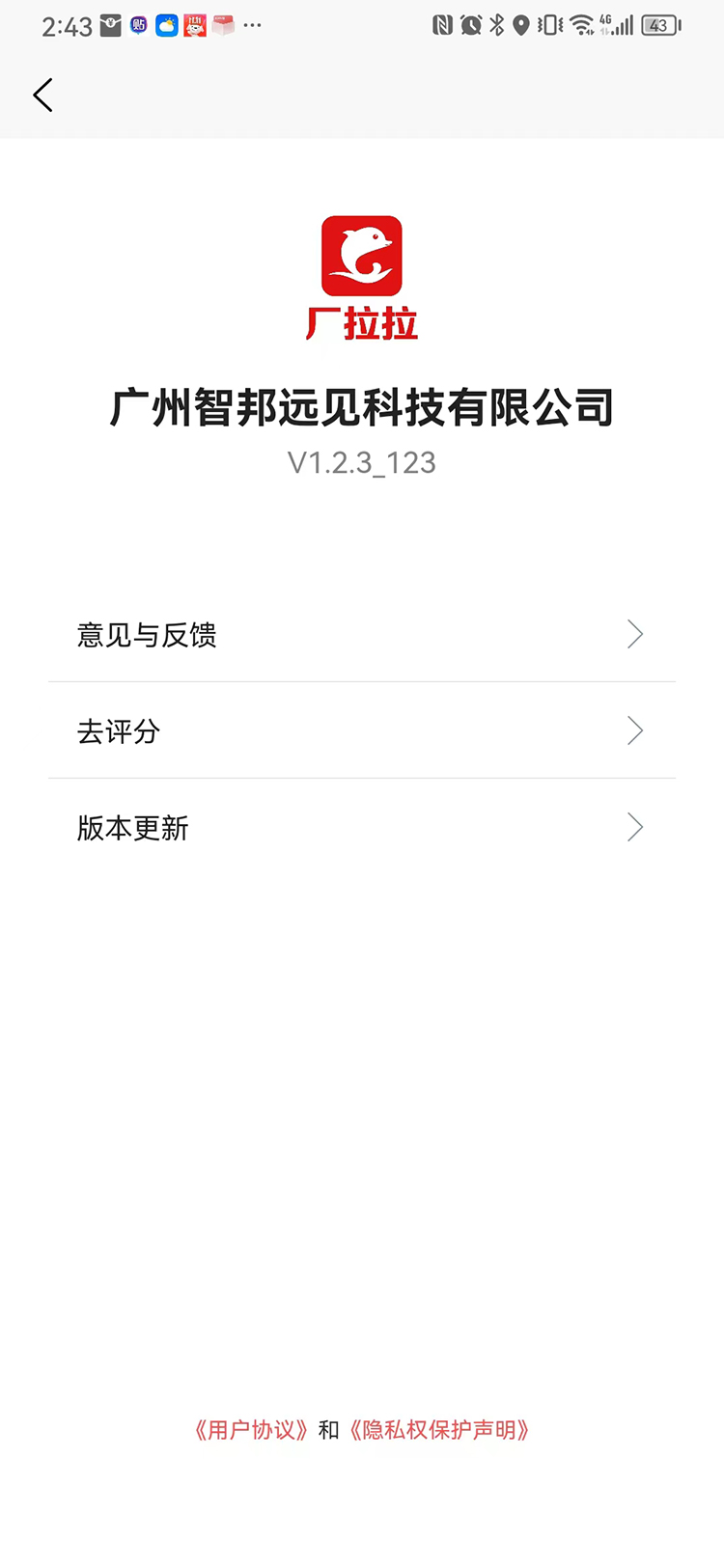Viewport: 724px width, 1568px height.
Task: Open 版本更新 to check updates
Action: pos(133,828)
